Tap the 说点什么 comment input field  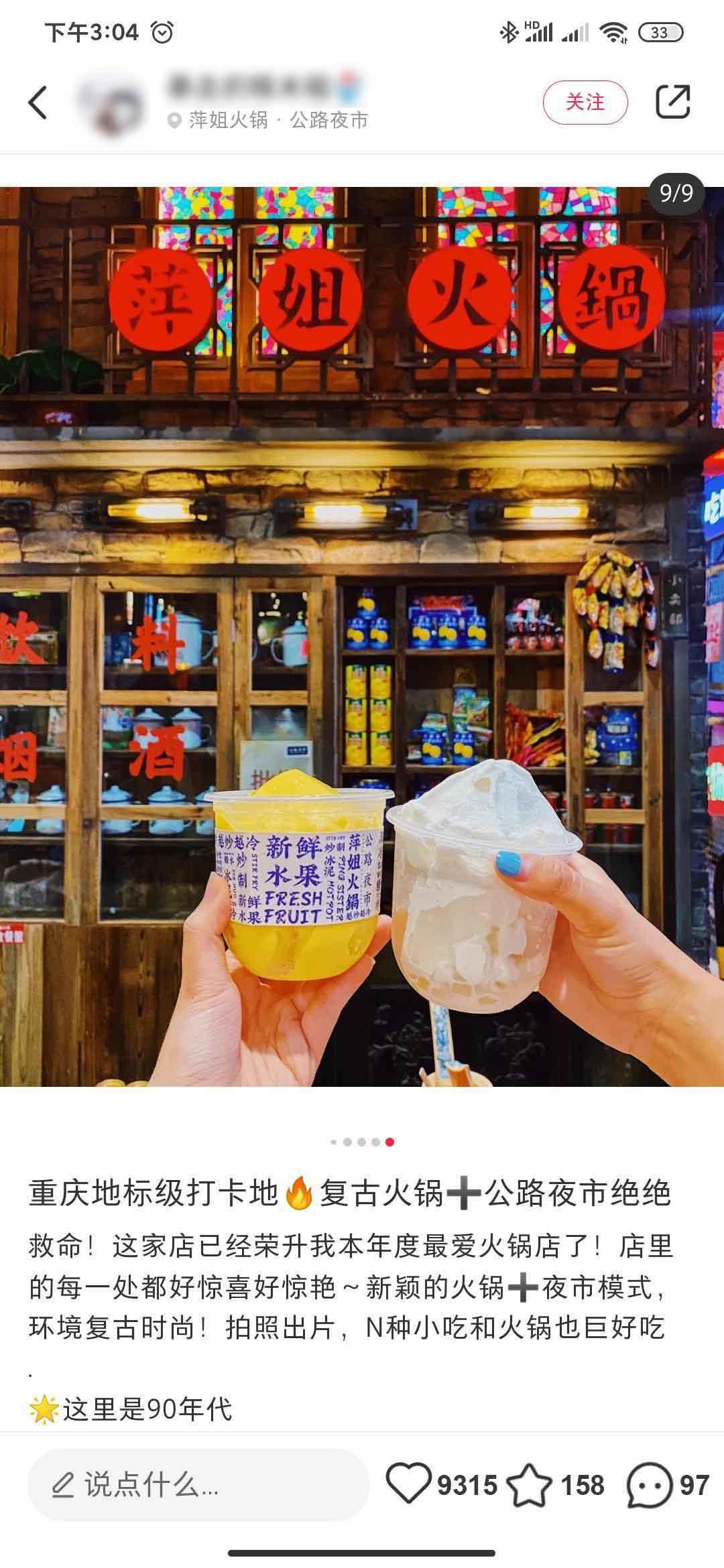pyautogui.click(x=198, y=1486)
